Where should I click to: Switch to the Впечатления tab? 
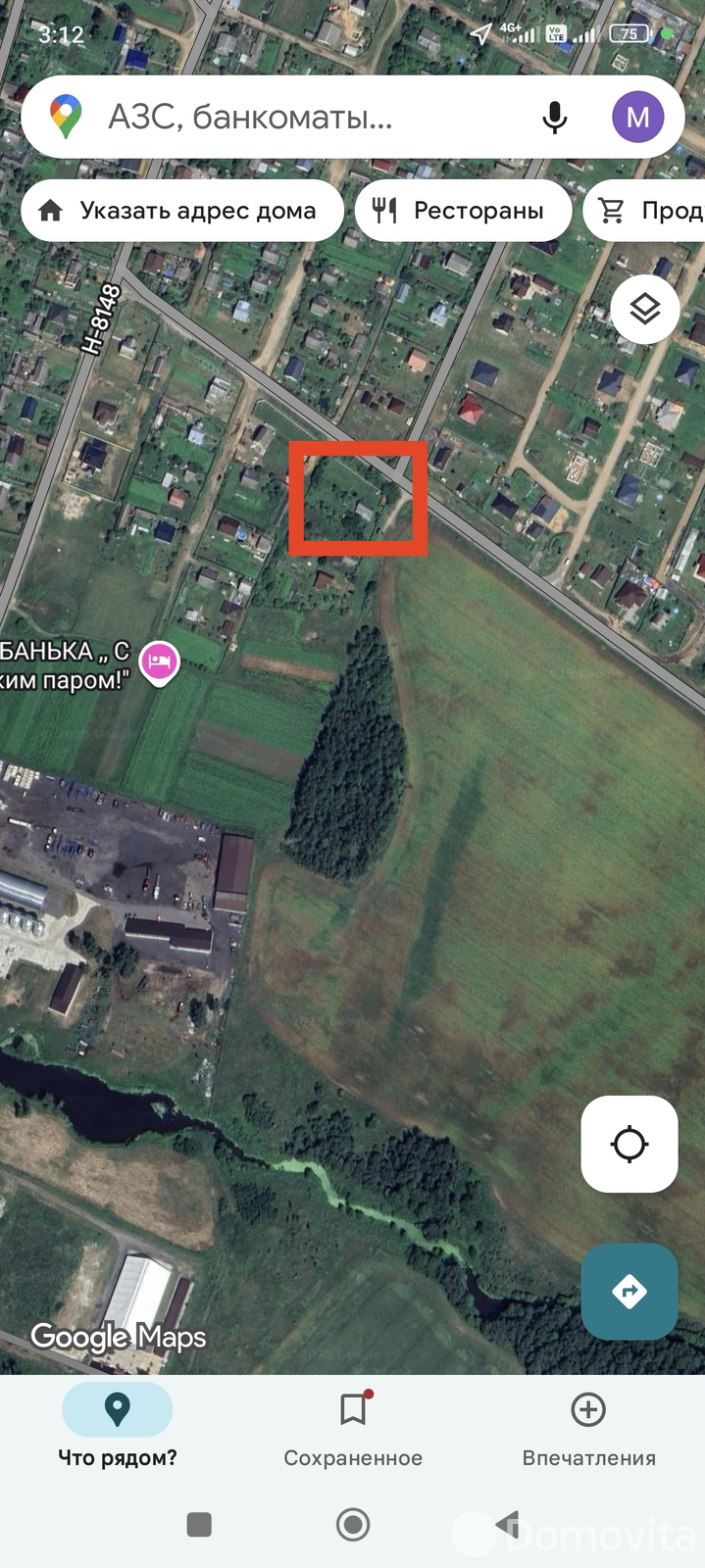click(x=588, y=1428)
